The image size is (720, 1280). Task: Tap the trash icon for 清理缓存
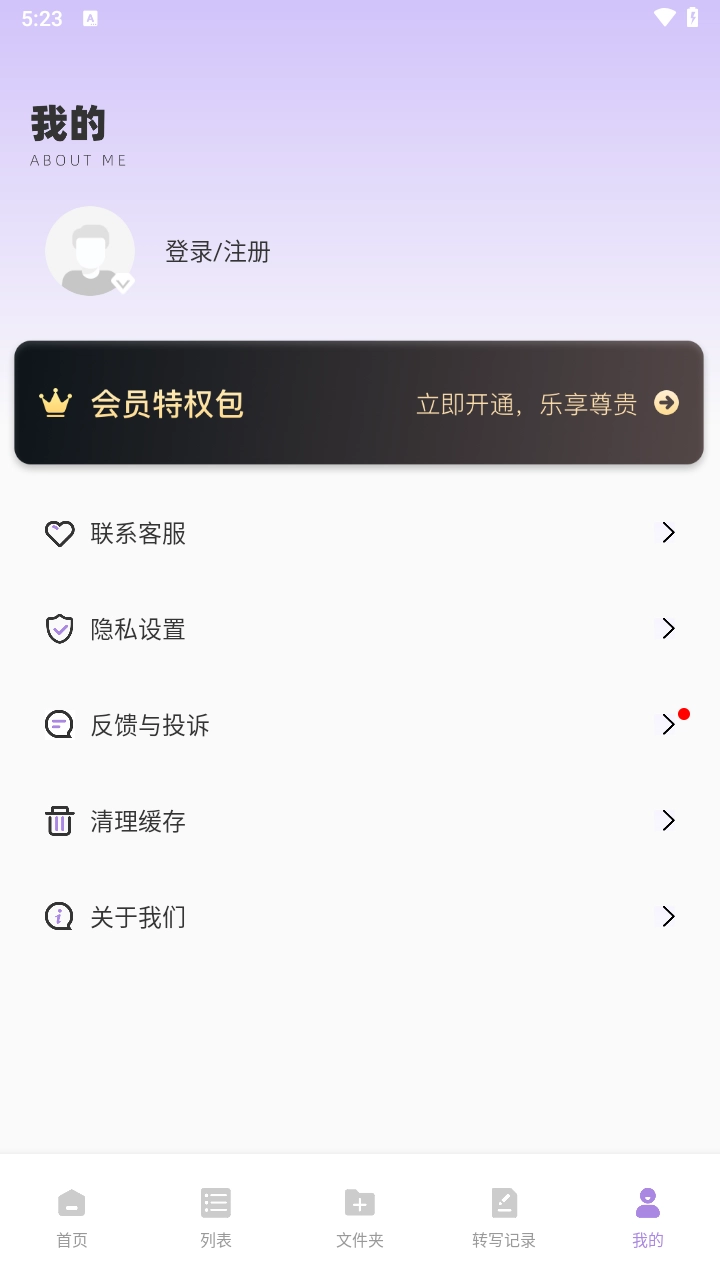[x=59, y=820]
